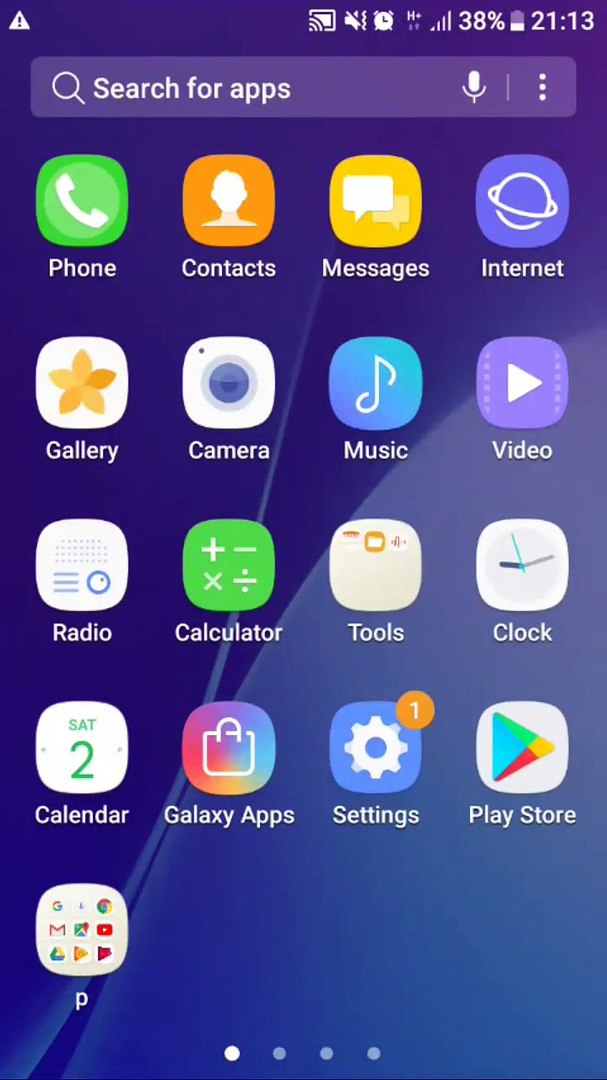Open the Clock app
Viewport: 607px width, 1080px height.
(x=522, y=566)
